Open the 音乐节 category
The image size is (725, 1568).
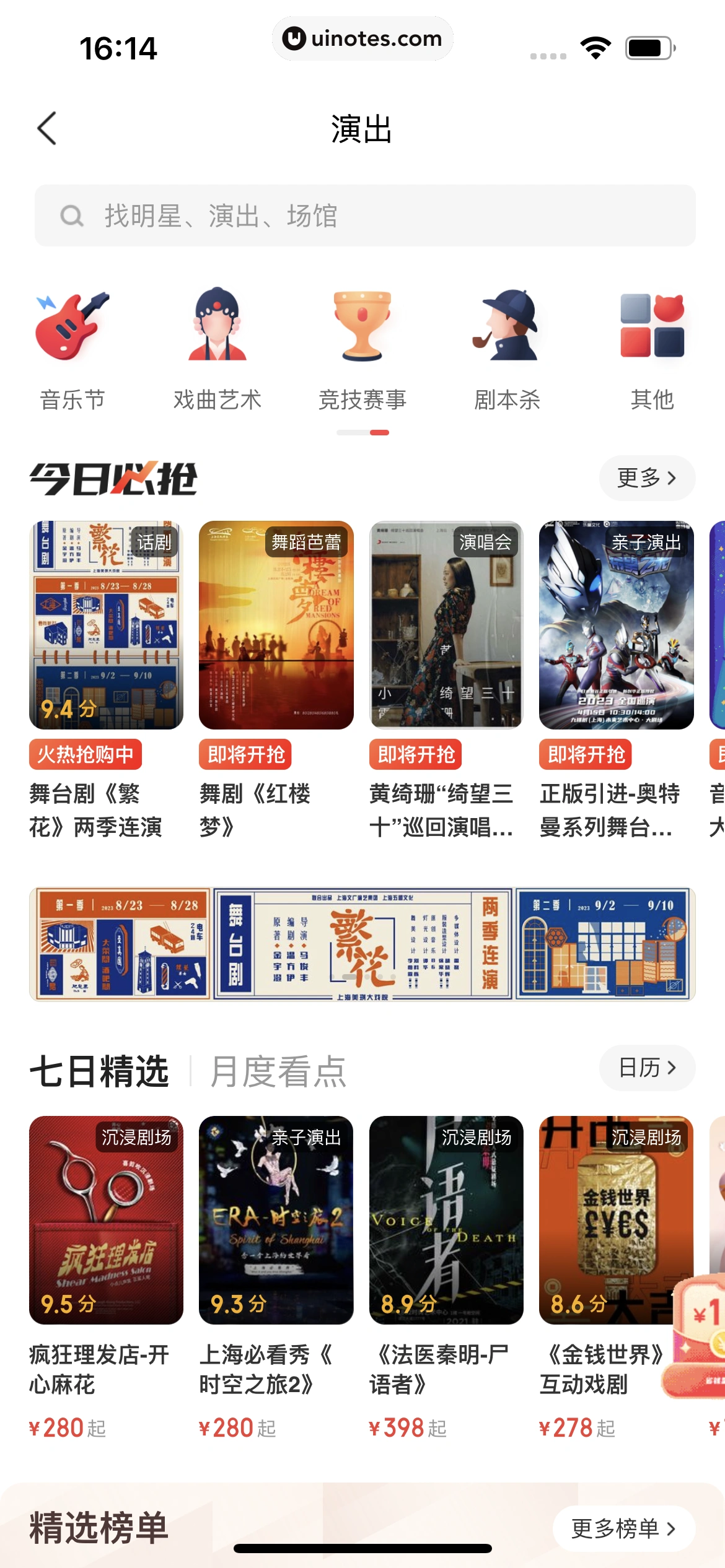click(72, 351)
